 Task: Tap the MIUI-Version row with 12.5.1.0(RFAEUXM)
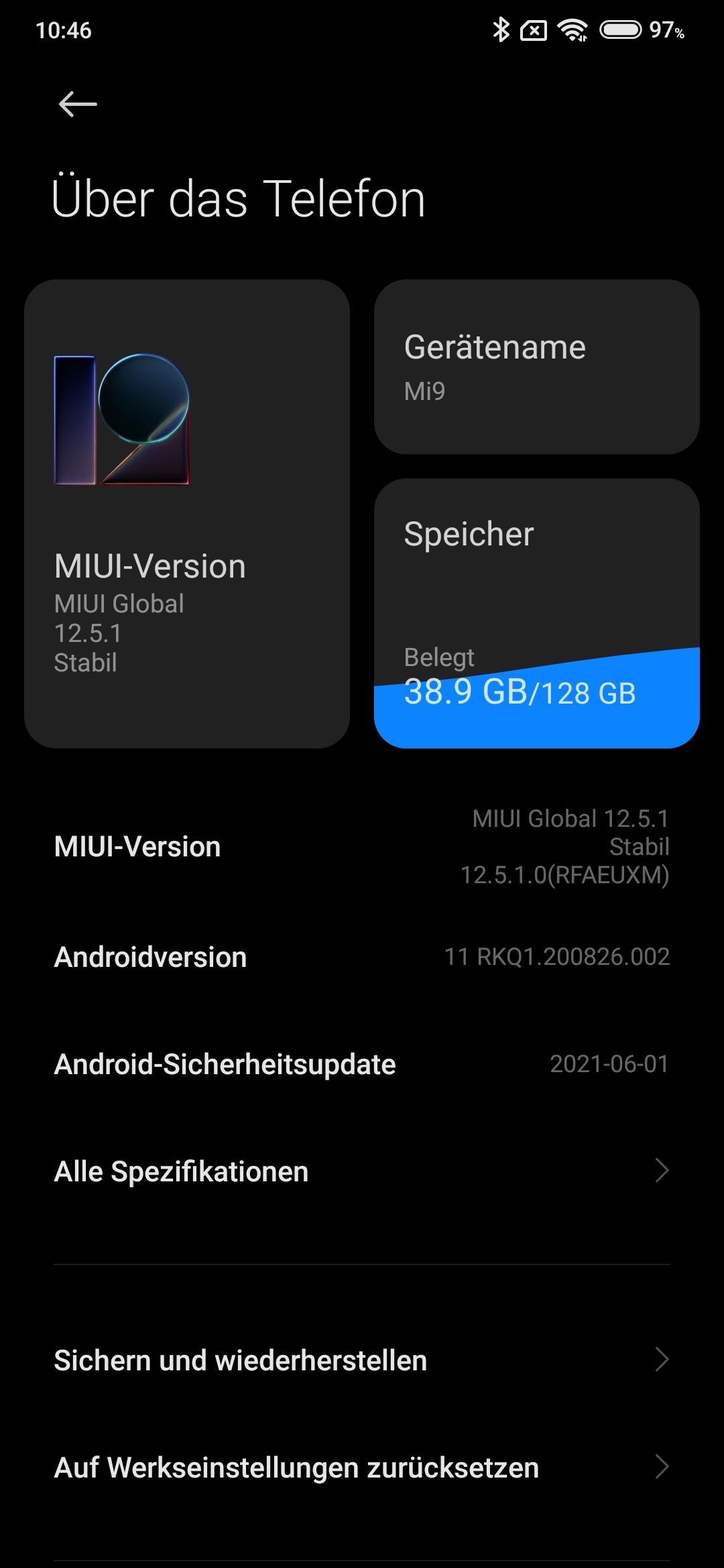click(362, 847)
